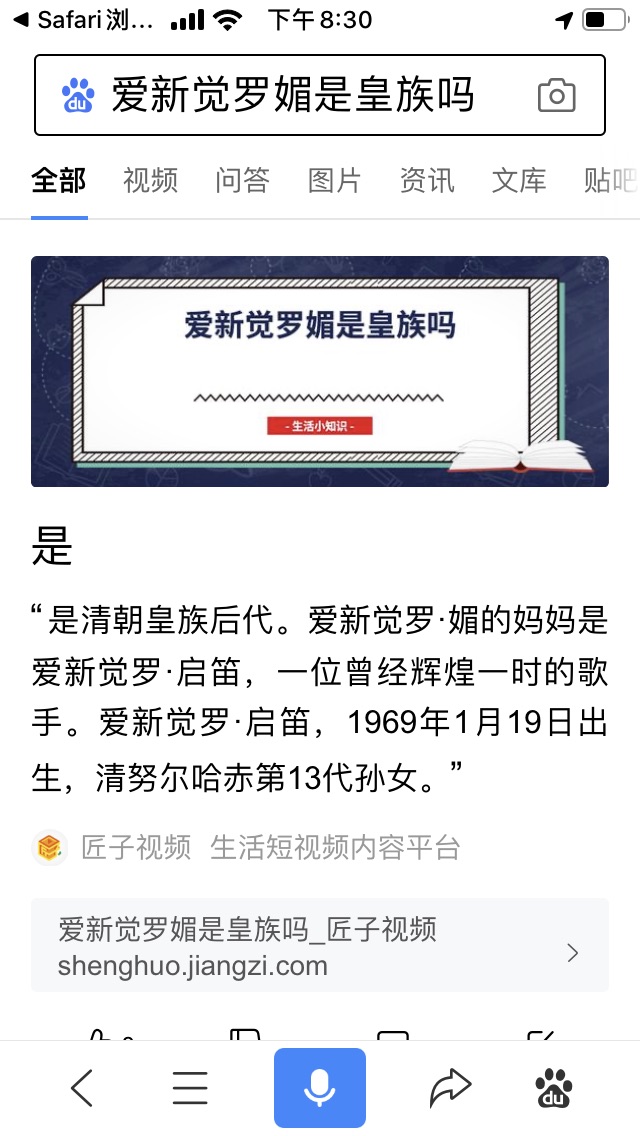Open the three-line menu button
The image size is (640, 1136).
coord(190,1087)
